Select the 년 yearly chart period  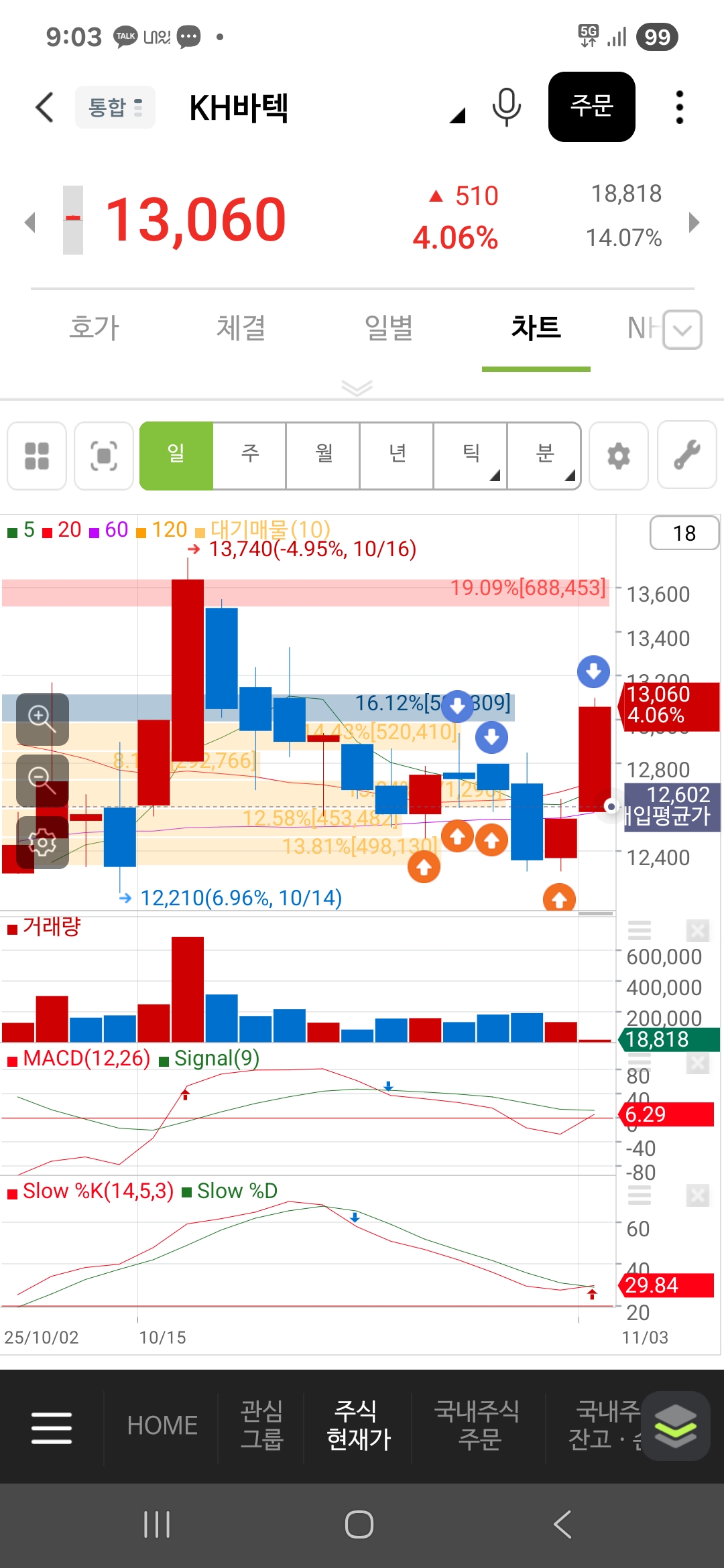click(x=397, y=456)
